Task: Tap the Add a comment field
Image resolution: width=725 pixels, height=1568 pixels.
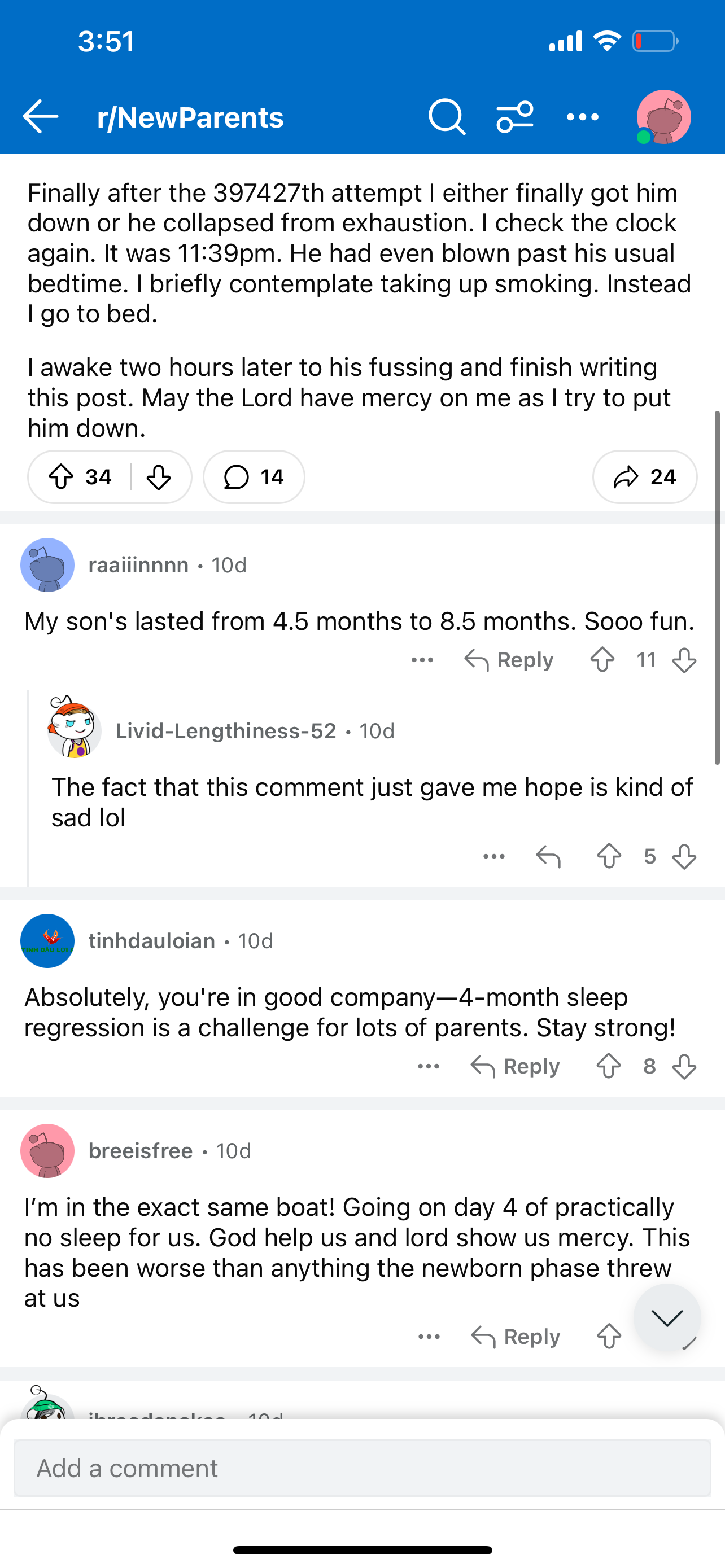Action: coord(362,1468)
